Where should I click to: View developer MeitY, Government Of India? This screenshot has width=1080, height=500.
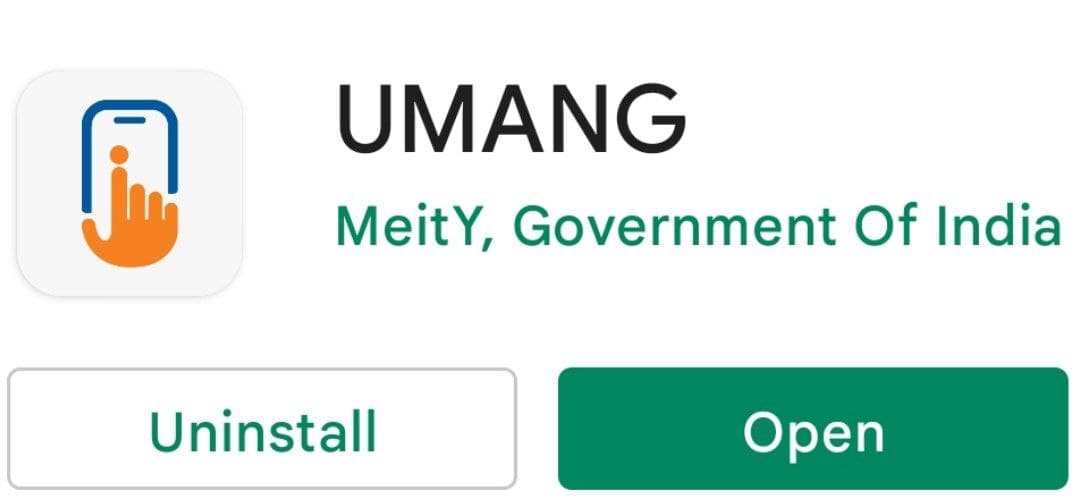coord(697,227)
